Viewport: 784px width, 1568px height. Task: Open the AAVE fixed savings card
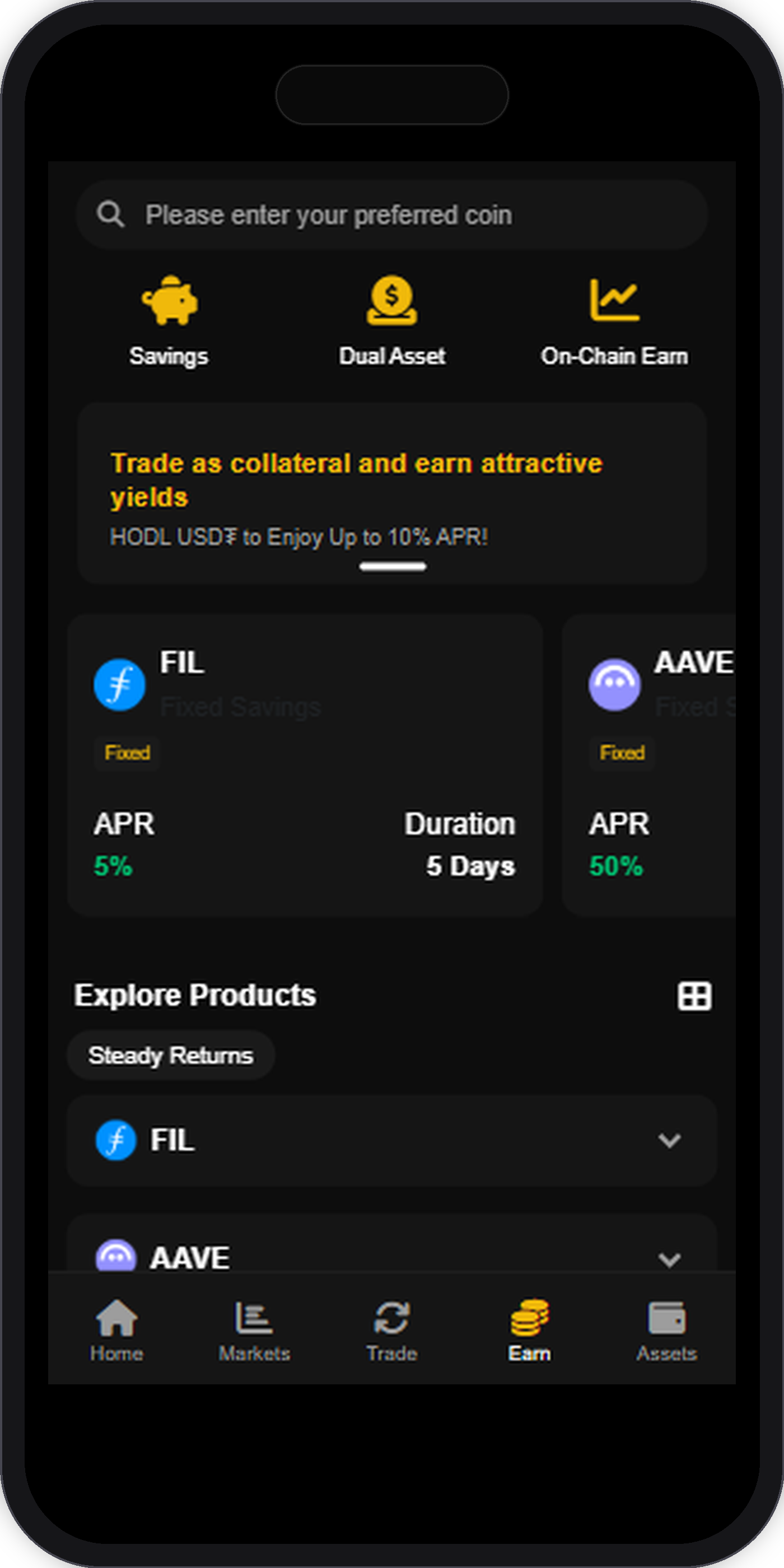coord(649,764)
